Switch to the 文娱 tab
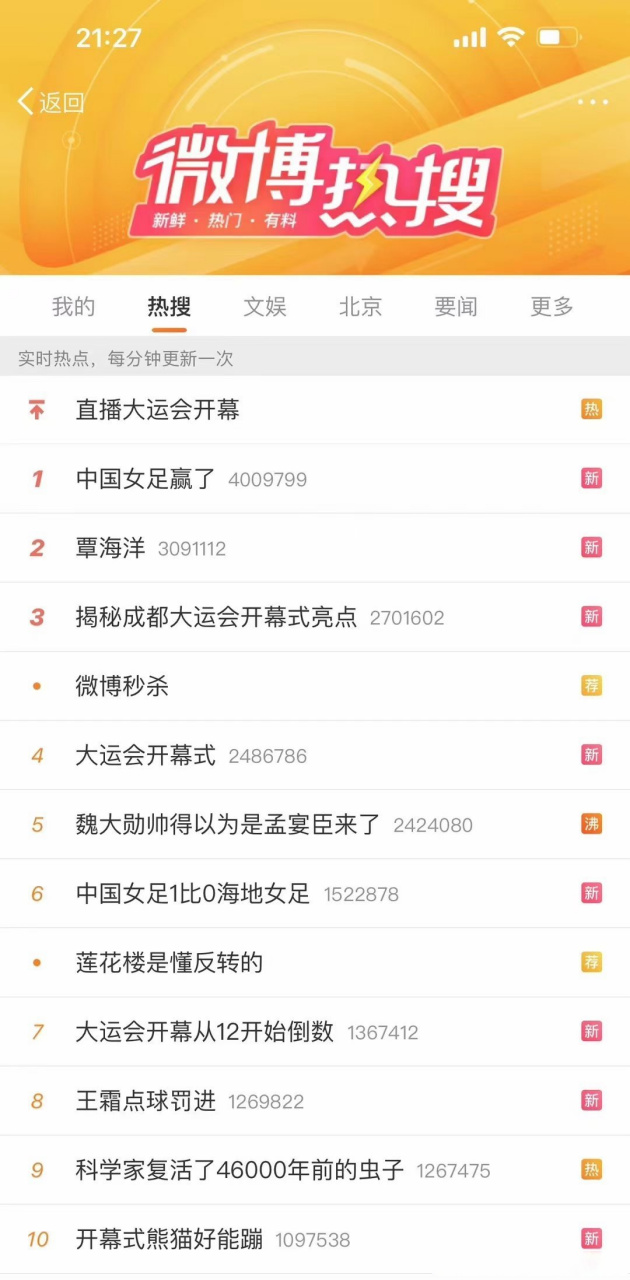This screenshot has height=1280, width=630. (x=265, y=307)
